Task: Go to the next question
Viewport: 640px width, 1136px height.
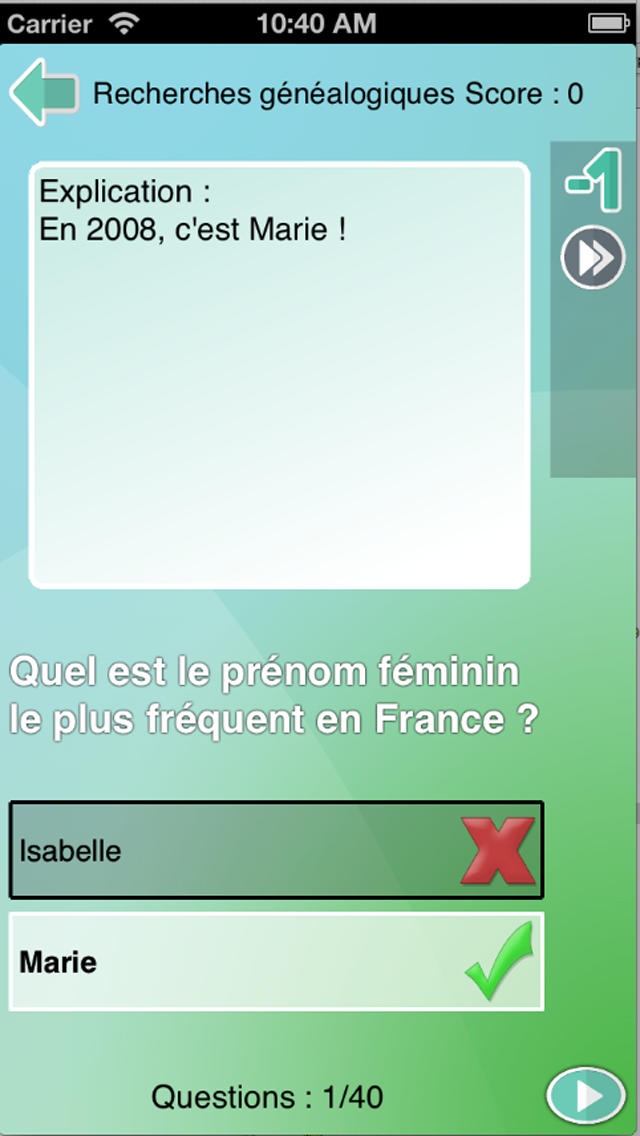Action: (586, 1095)
